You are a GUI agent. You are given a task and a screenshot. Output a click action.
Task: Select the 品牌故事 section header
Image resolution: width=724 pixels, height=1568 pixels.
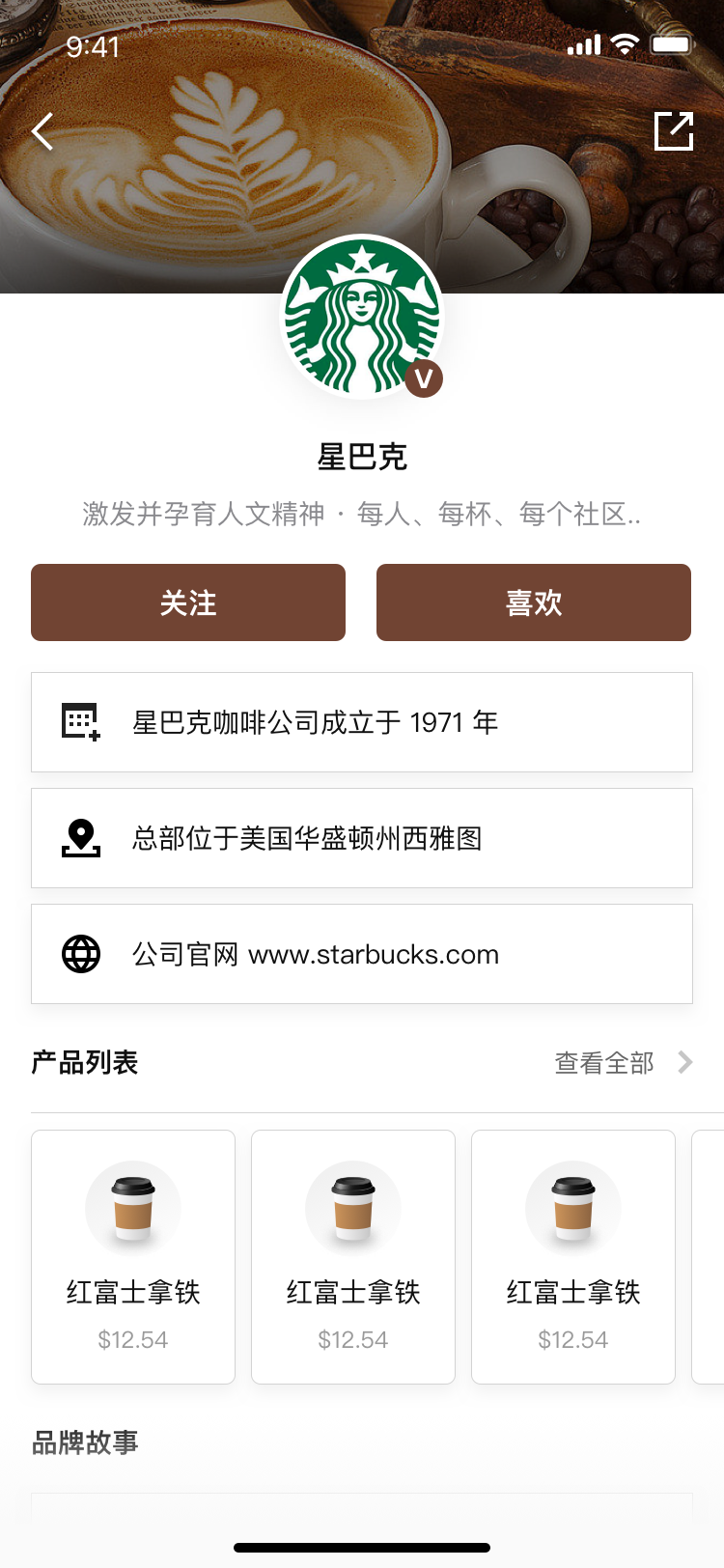pos(85,1442)
